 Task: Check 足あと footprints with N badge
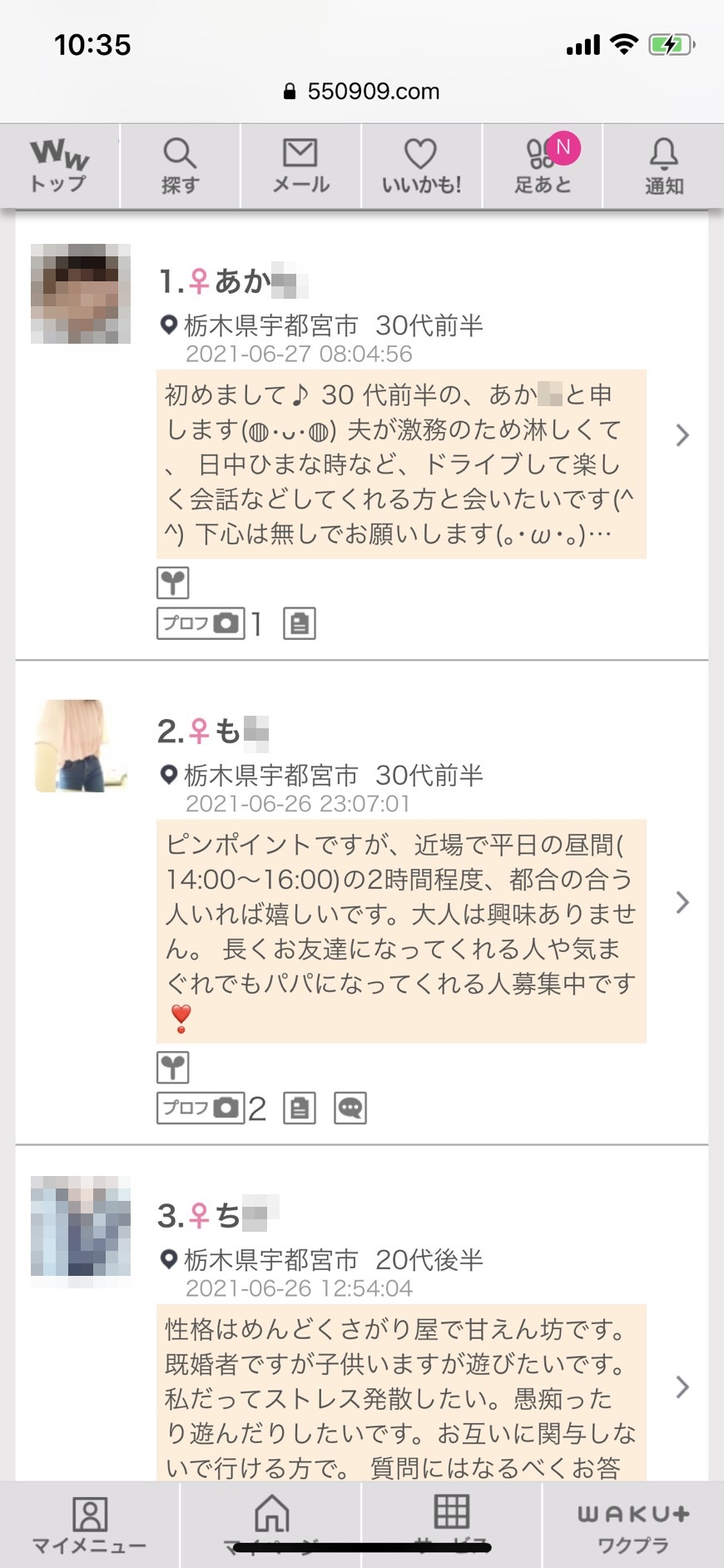click(542, 165)
